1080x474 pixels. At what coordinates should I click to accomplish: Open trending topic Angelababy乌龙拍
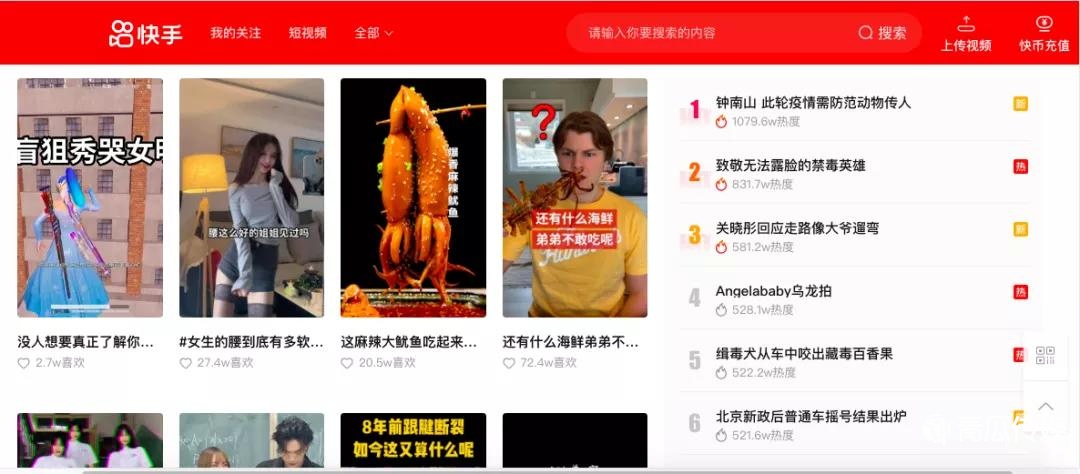[x=773, y=291]
